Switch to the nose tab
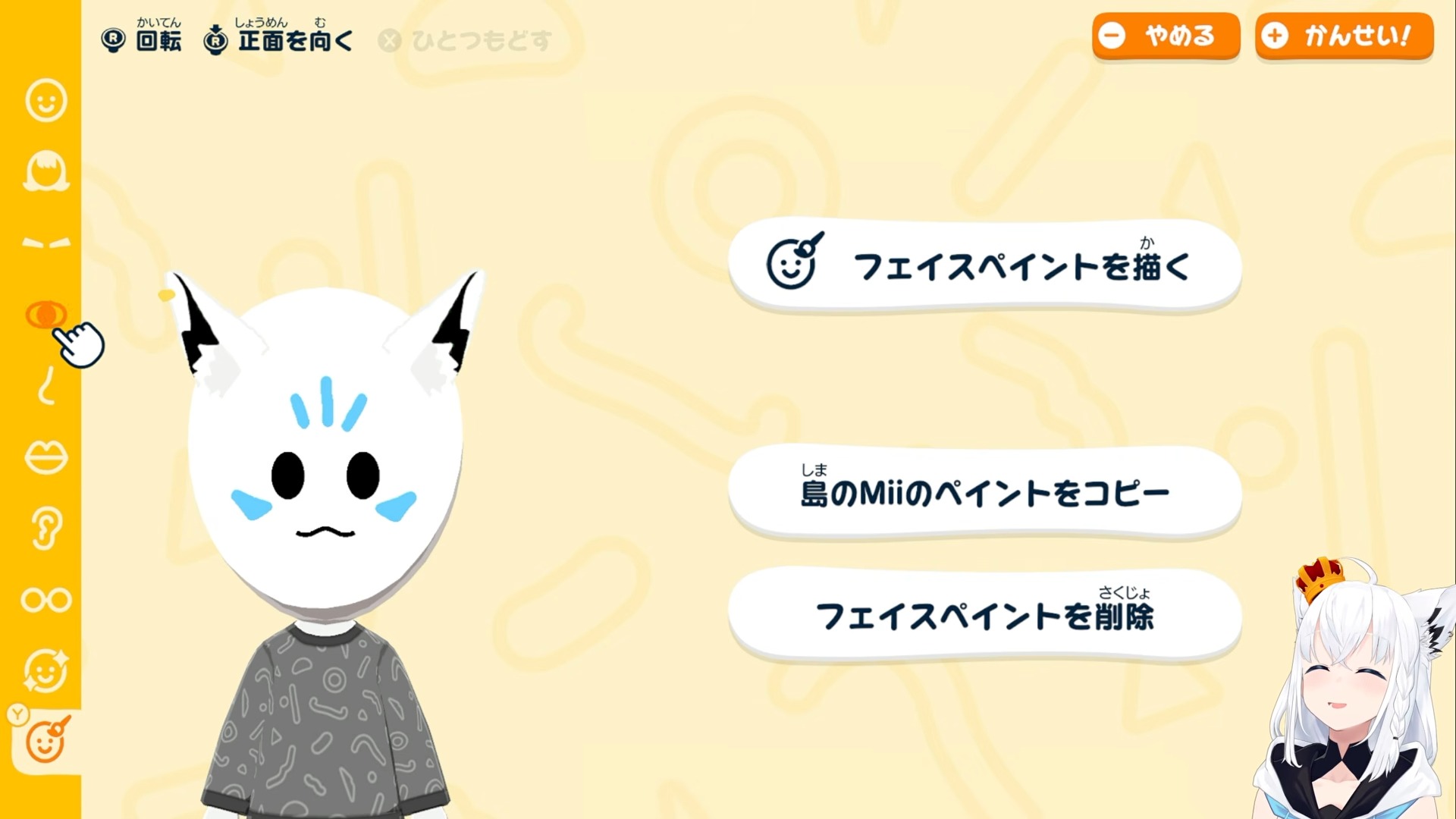 pos(46,385)
